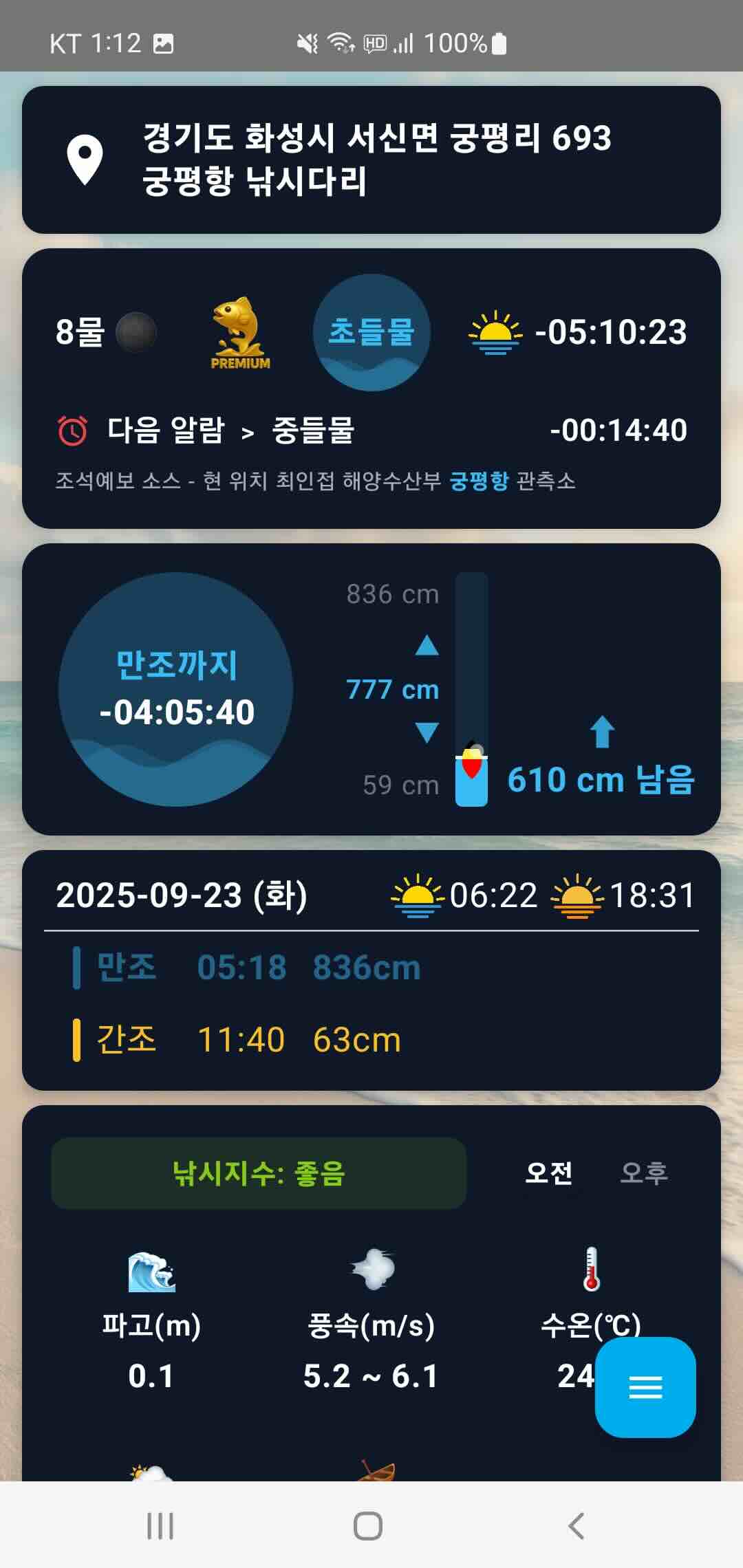Show recent apps from the navigation bar

pos(160,1525)
